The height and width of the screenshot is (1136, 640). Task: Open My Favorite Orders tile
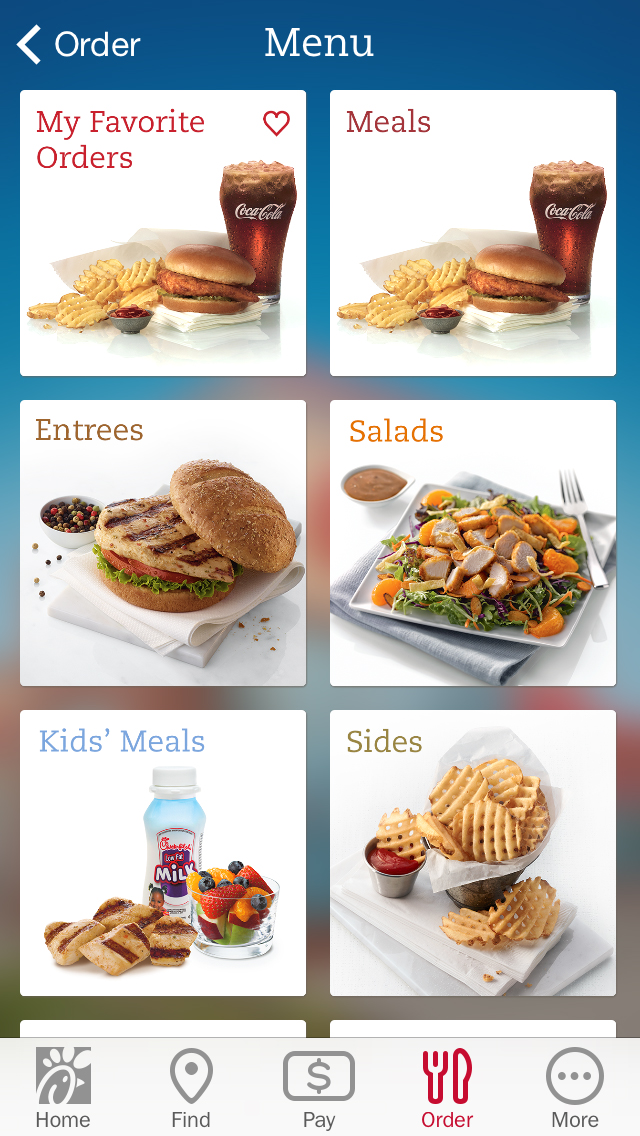163,233
